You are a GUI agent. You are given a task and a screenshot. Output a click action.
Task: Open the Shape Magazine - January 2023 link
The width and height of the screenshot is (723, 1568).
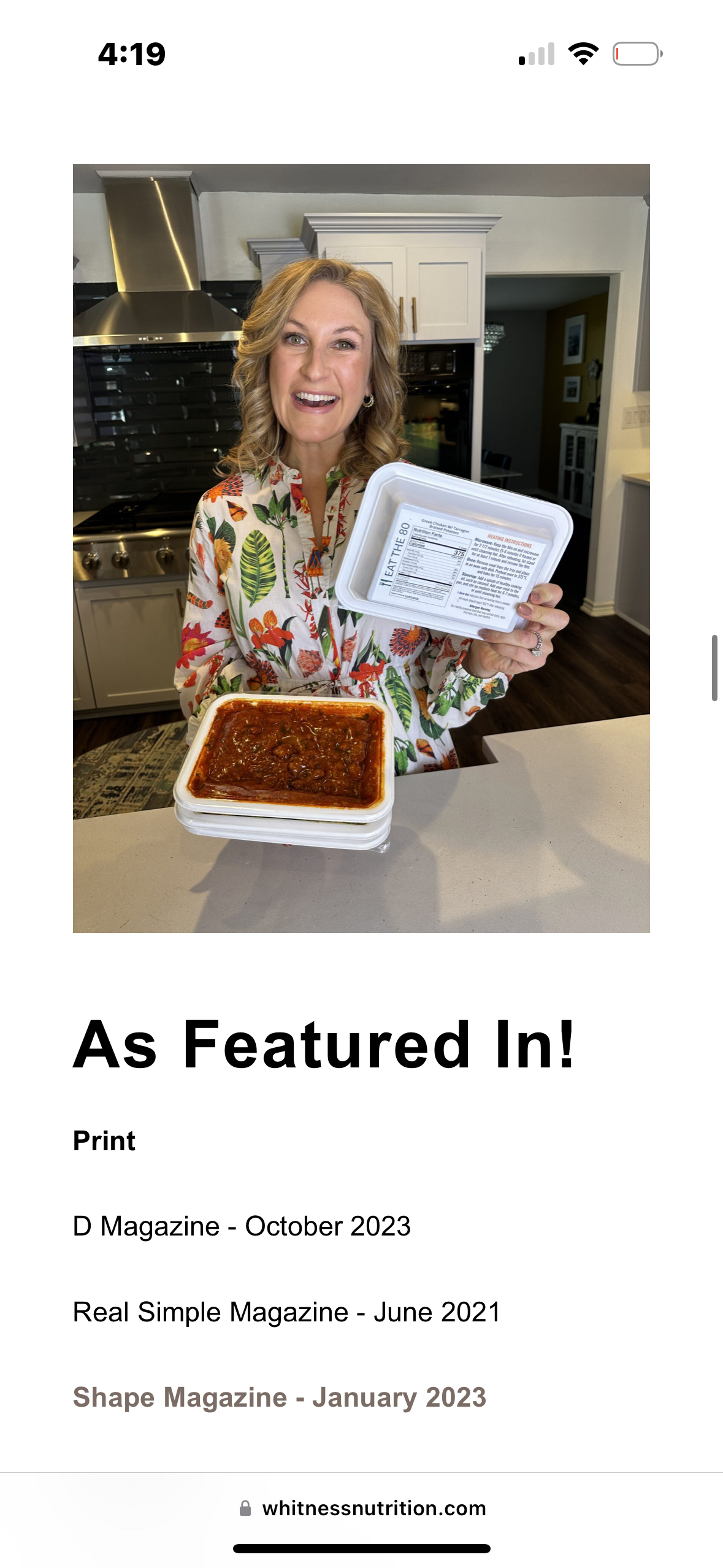pos(280,1398)
